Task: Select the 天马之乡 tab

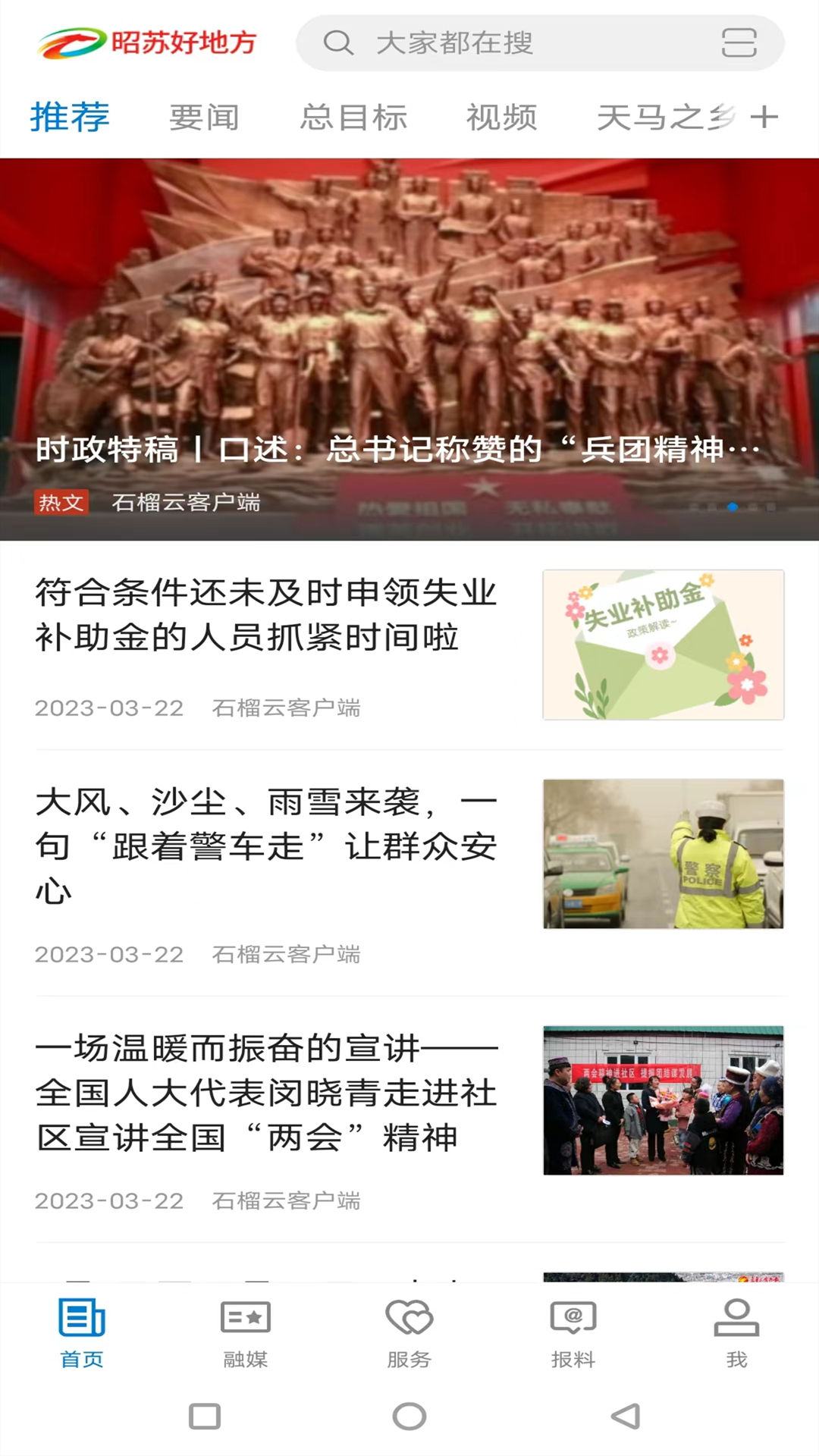Action: (665, 118)
